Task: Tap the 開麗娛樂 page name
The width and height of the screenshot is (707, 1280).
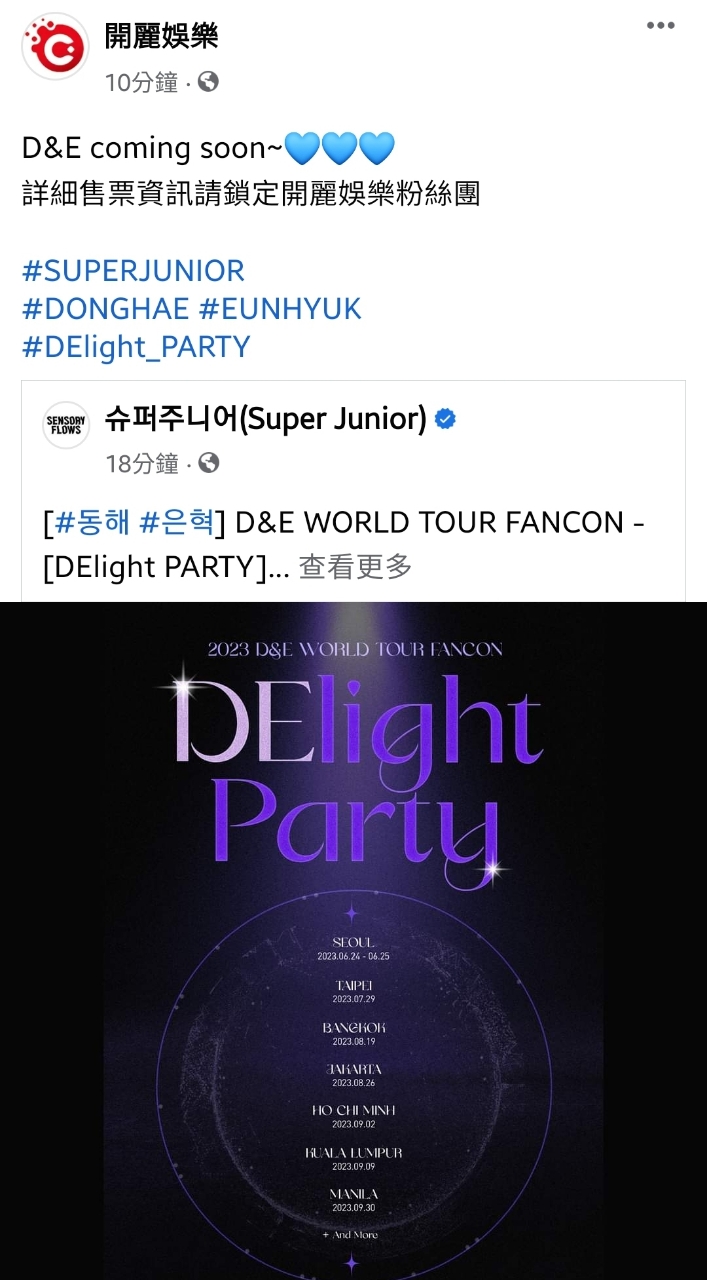Action: click(161, 36)
